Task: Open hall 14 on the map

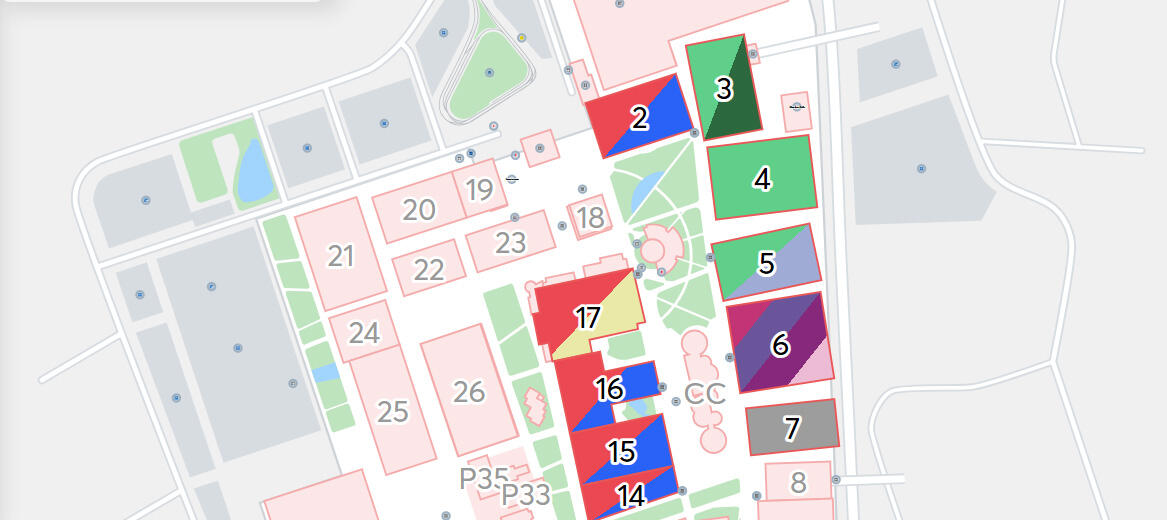Action: click(630, 495)
